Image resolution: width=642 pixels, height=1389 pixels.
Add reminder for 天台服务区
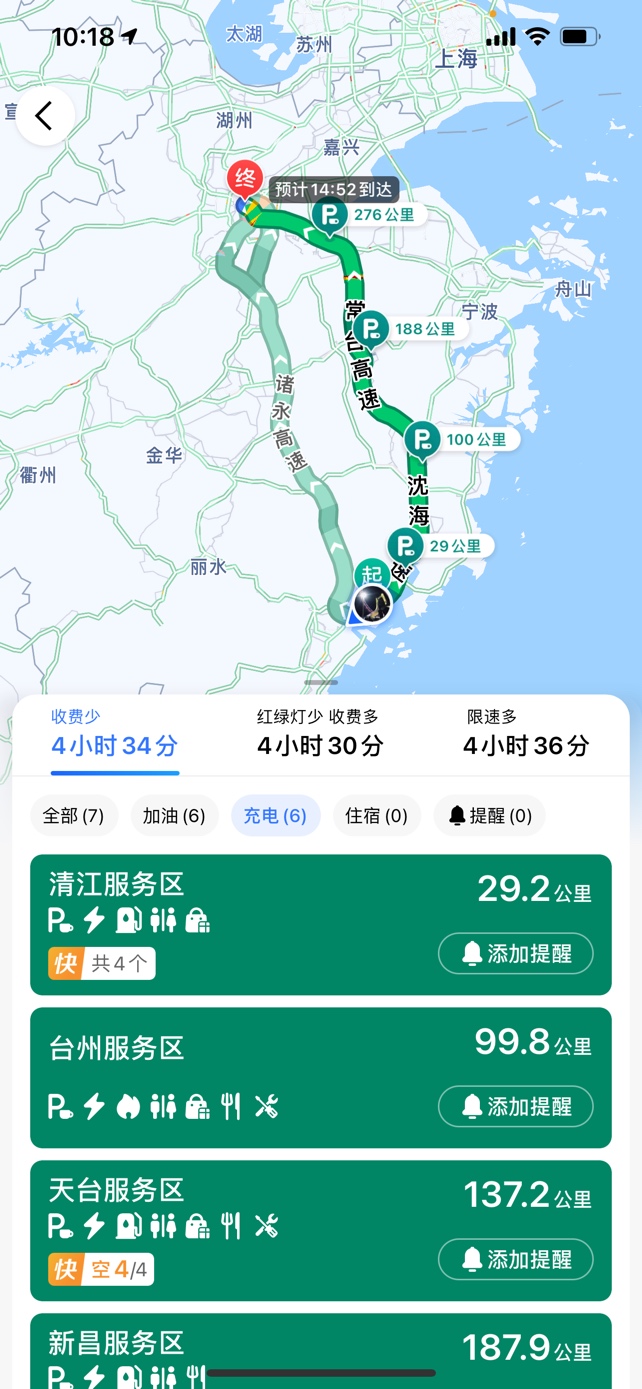point(516,1260)
